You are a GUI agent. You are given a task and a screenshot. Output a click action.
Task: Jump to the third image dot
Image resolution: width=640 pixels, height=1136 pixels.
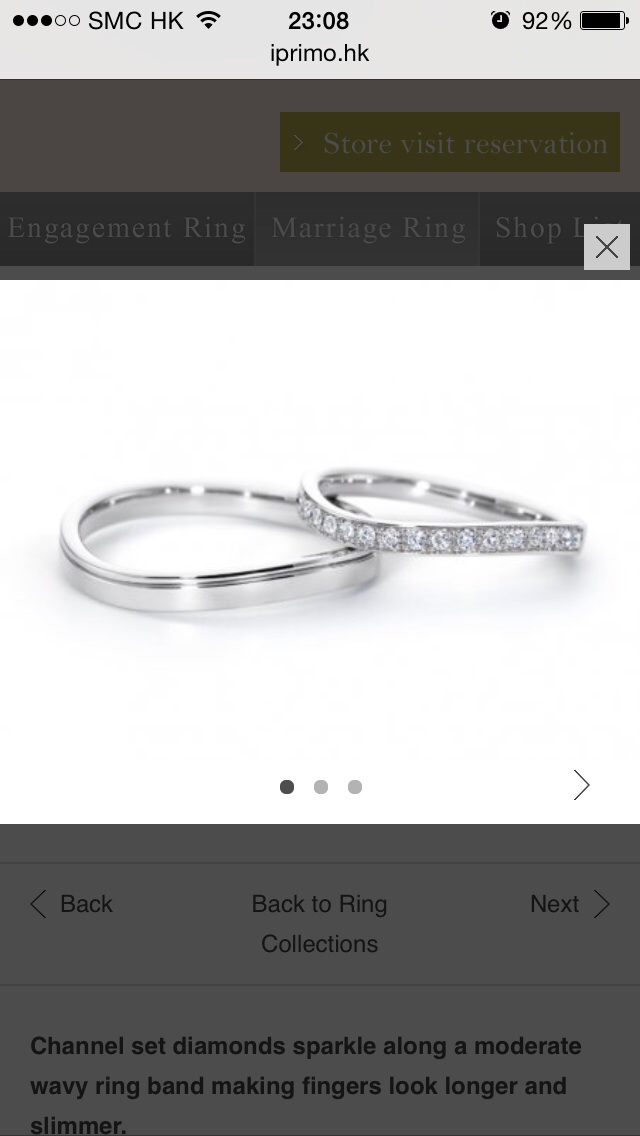point(354,787)
